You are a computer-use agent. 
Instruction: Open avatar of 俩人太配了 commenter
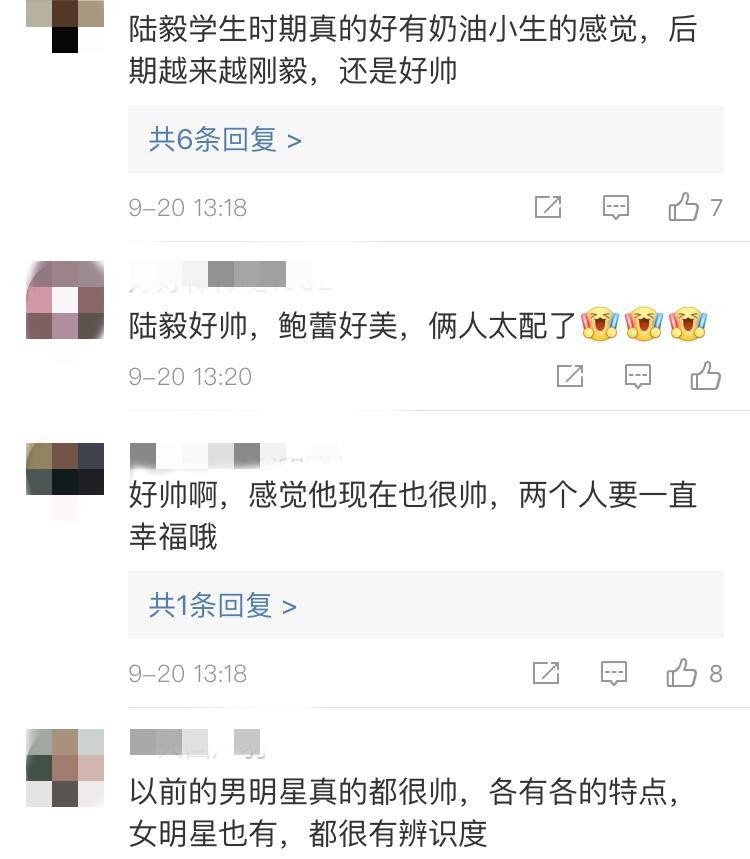pos(65,300)
